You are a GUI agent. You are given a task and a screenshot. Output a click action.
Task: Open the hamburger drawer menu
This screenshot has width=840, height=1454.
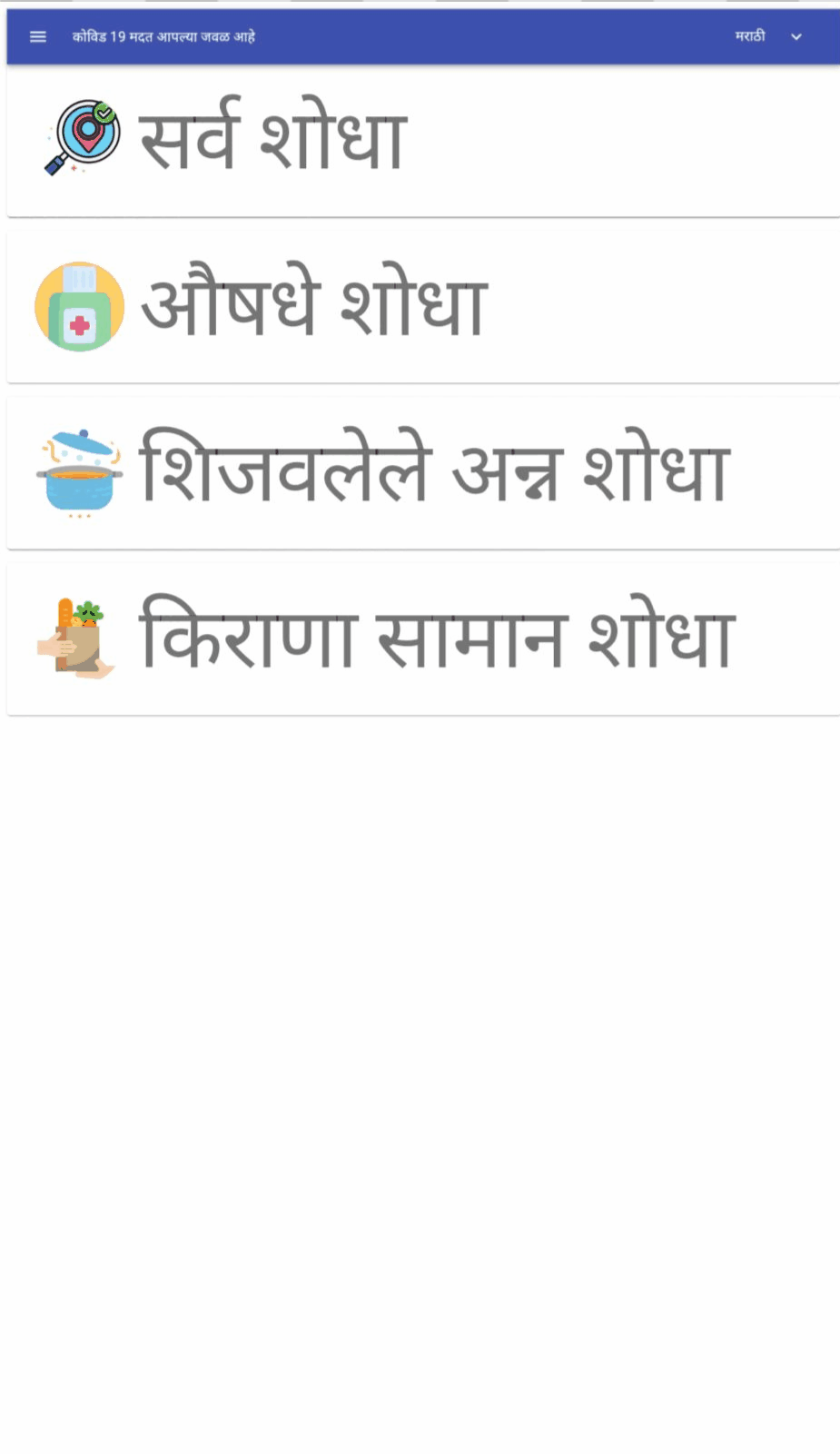tap(38, 37)
